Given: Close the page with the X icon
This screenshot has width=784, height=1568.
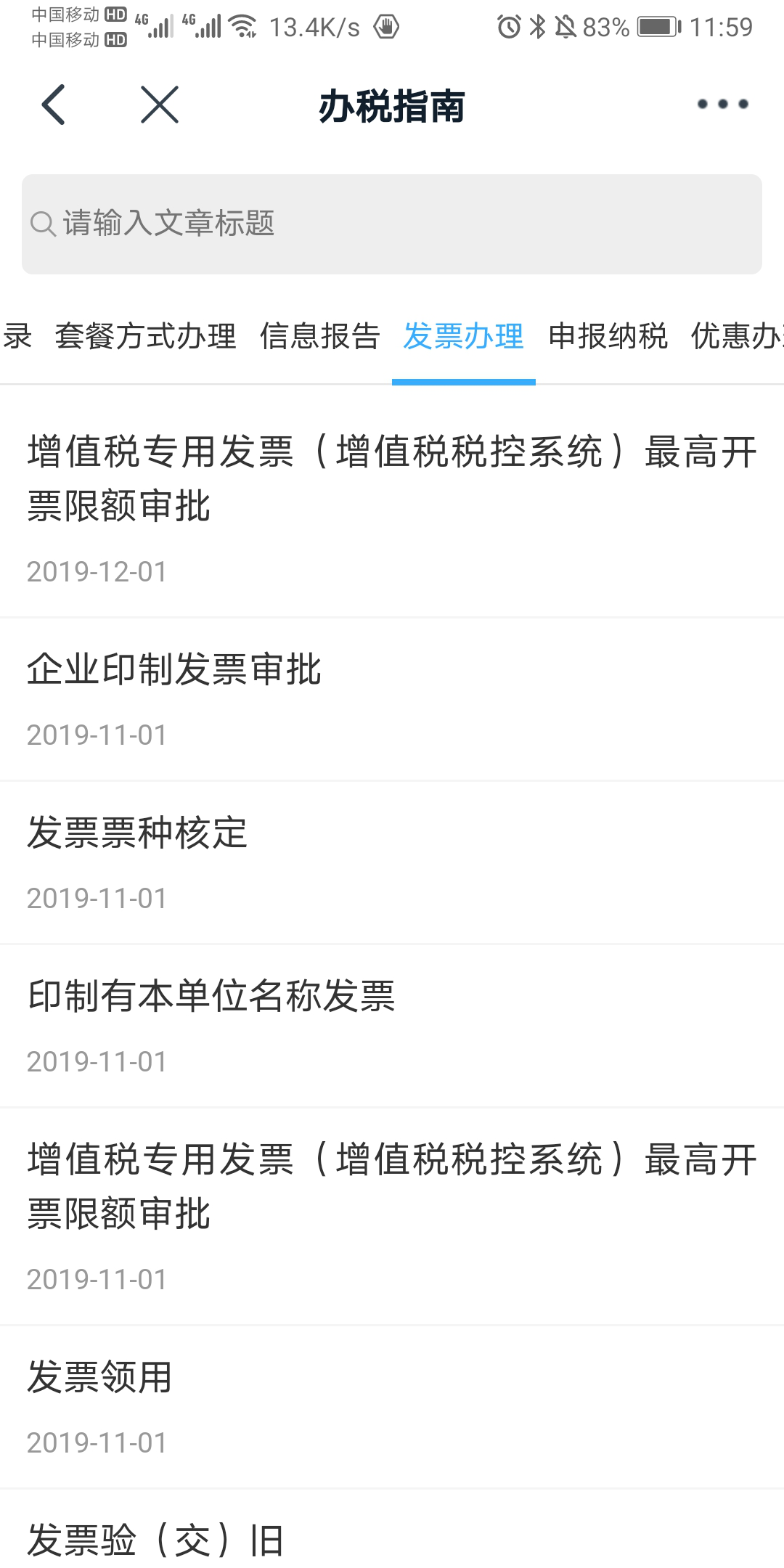Looking at the screenshot, I should (x=160, y=105).
